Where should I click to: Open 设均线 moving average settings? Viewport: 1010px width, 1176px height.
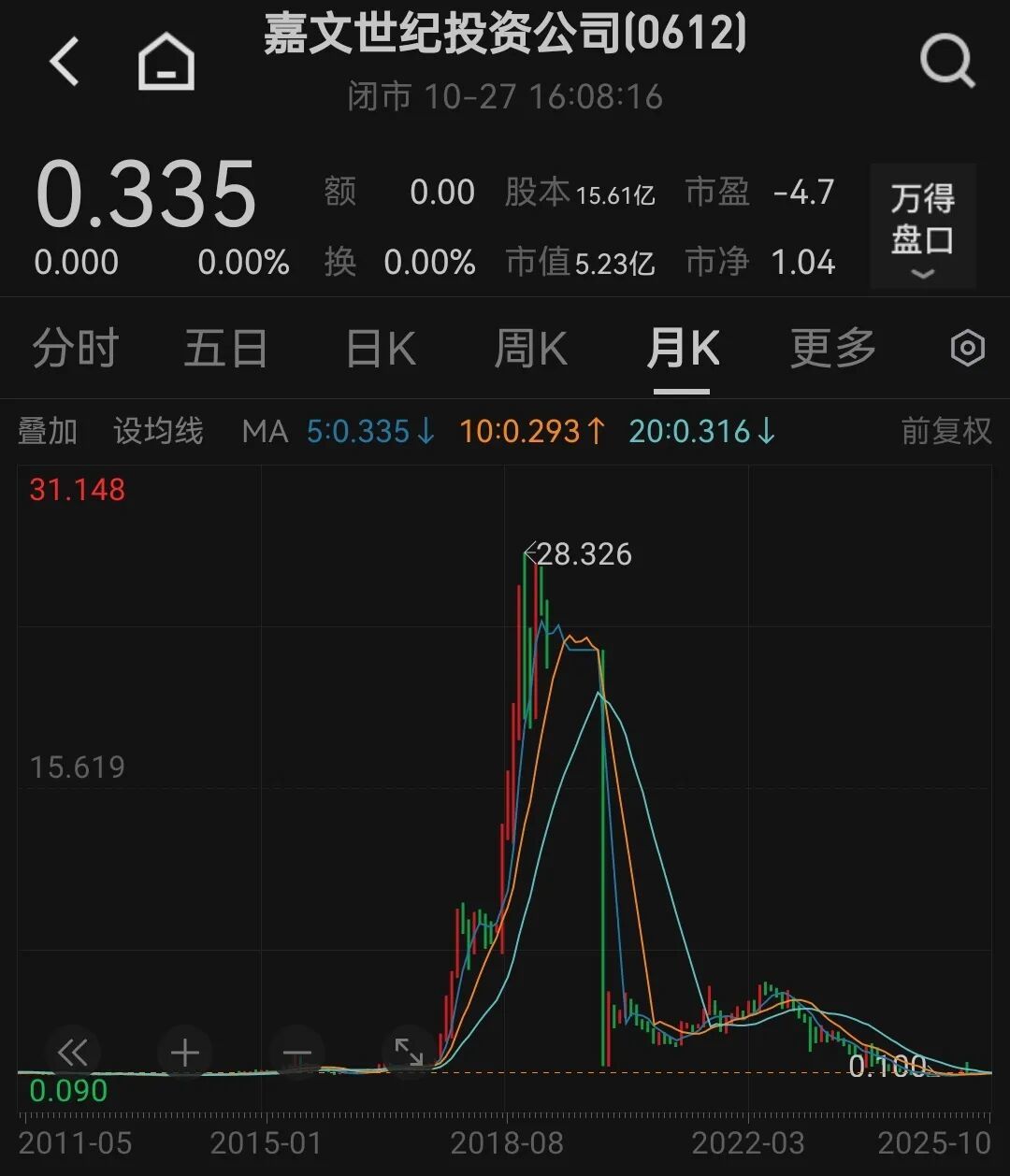point(158,431)
